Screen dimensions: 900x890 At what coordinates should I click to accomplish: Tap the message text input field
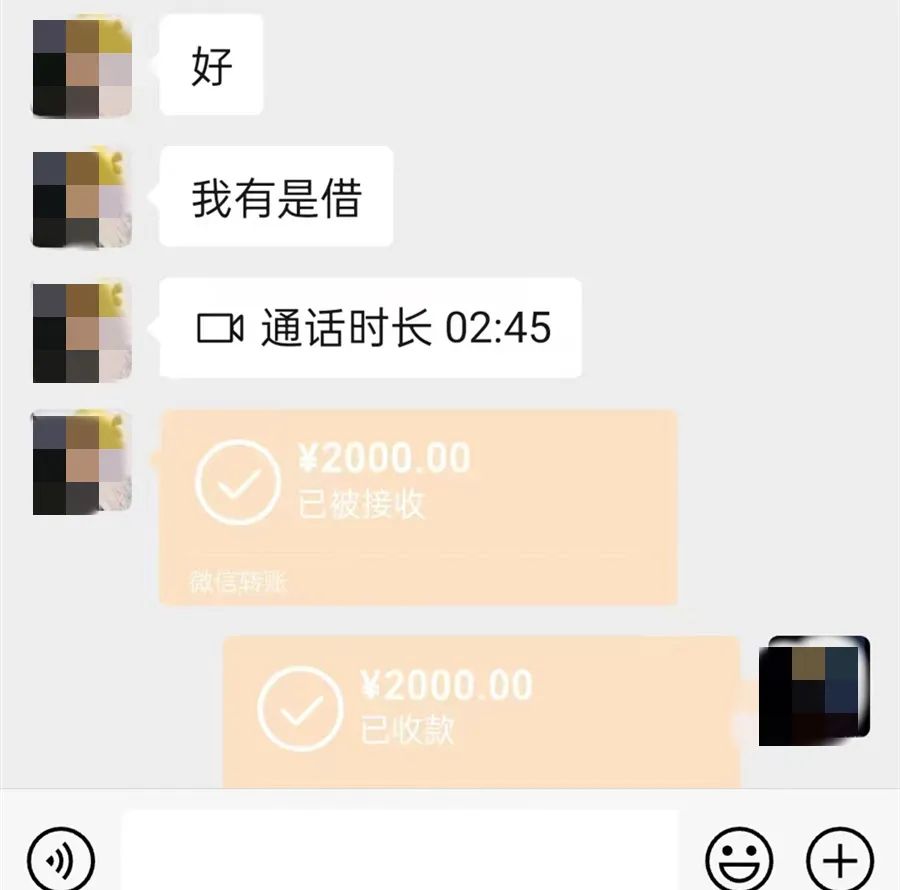[x=400, y=852]
